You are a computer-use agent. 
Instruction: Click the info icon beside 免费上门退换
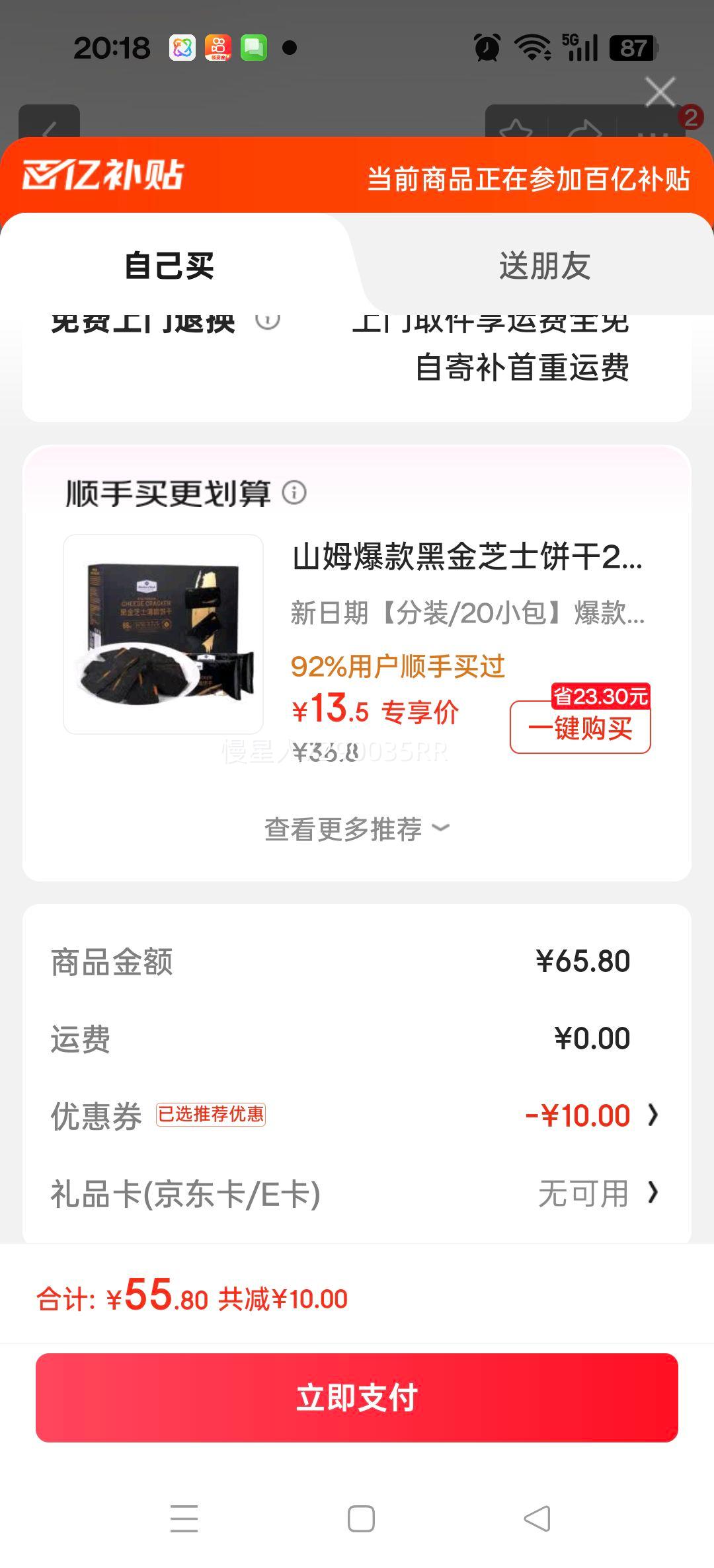tap(266, 322)
